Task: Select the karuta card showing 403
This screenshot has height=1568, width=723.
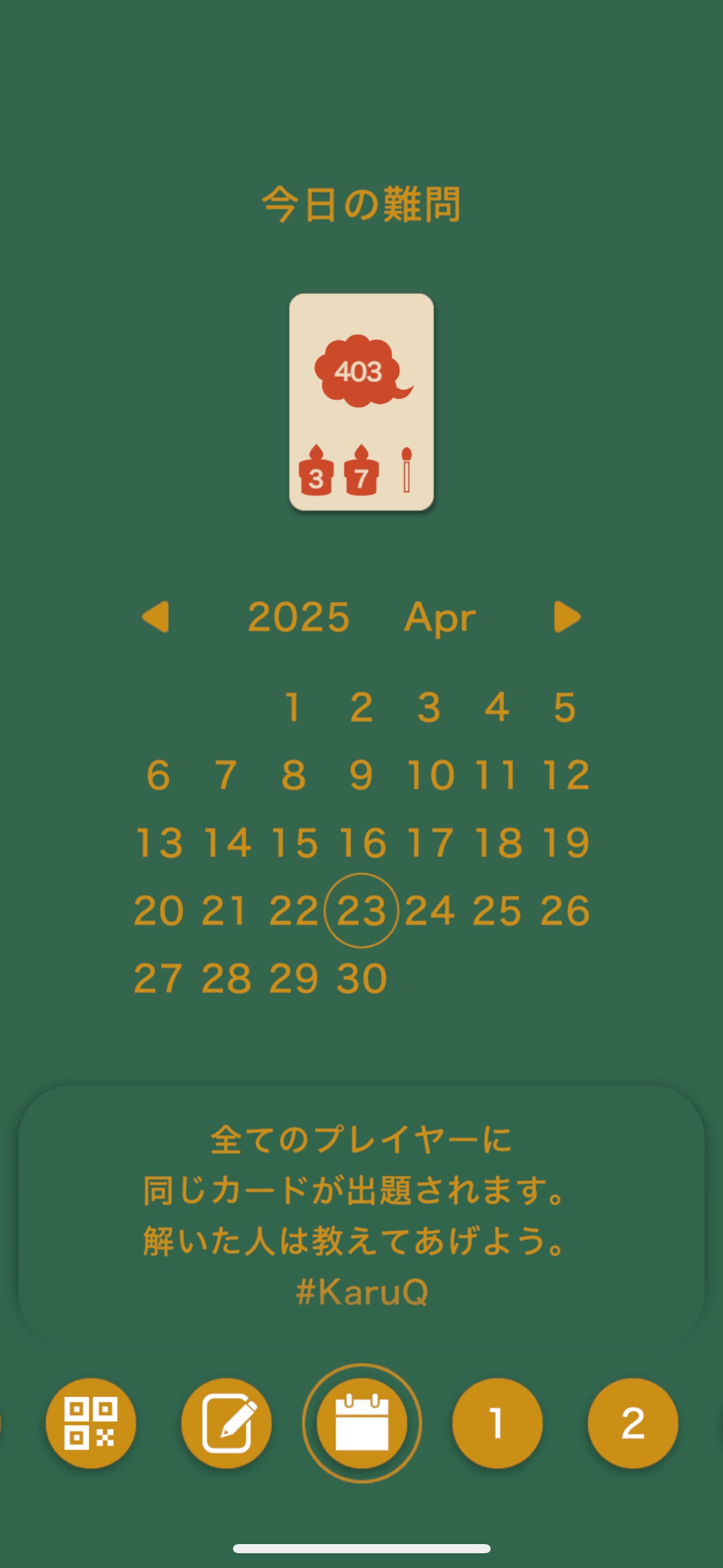Action: click(361, 402)
